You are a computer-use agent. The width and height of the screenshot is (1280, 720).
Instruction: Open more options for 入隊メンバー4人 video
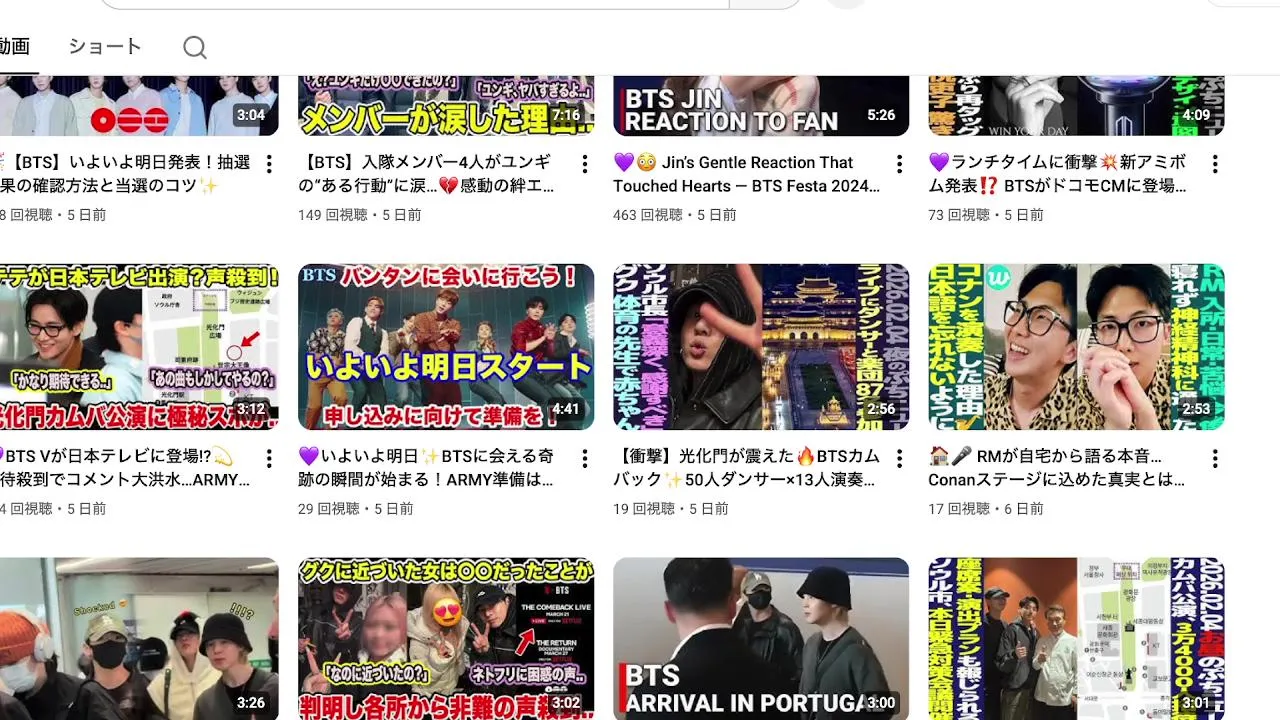pyautogui.click(x=585, y=164)
